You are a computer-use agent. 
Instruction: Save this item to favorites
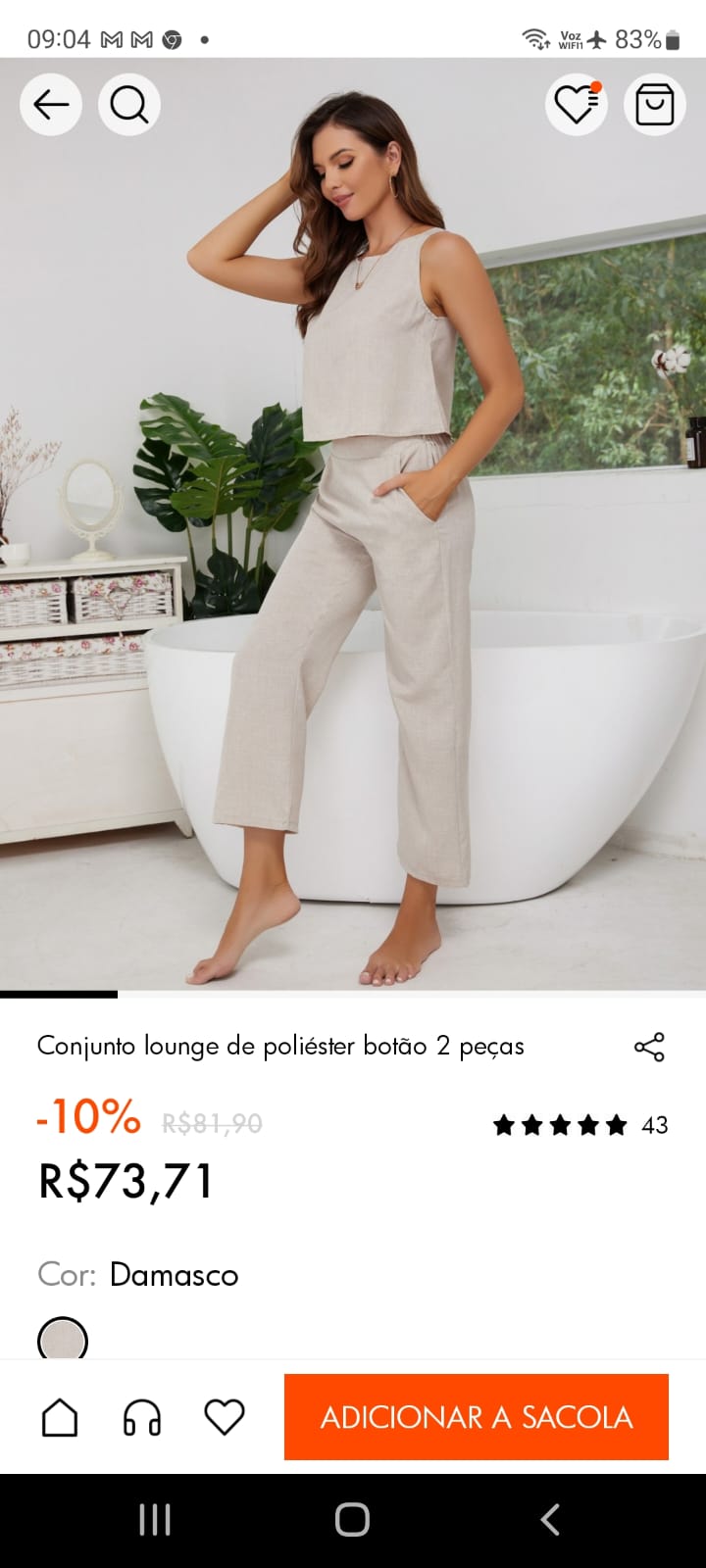[225, 1417]
